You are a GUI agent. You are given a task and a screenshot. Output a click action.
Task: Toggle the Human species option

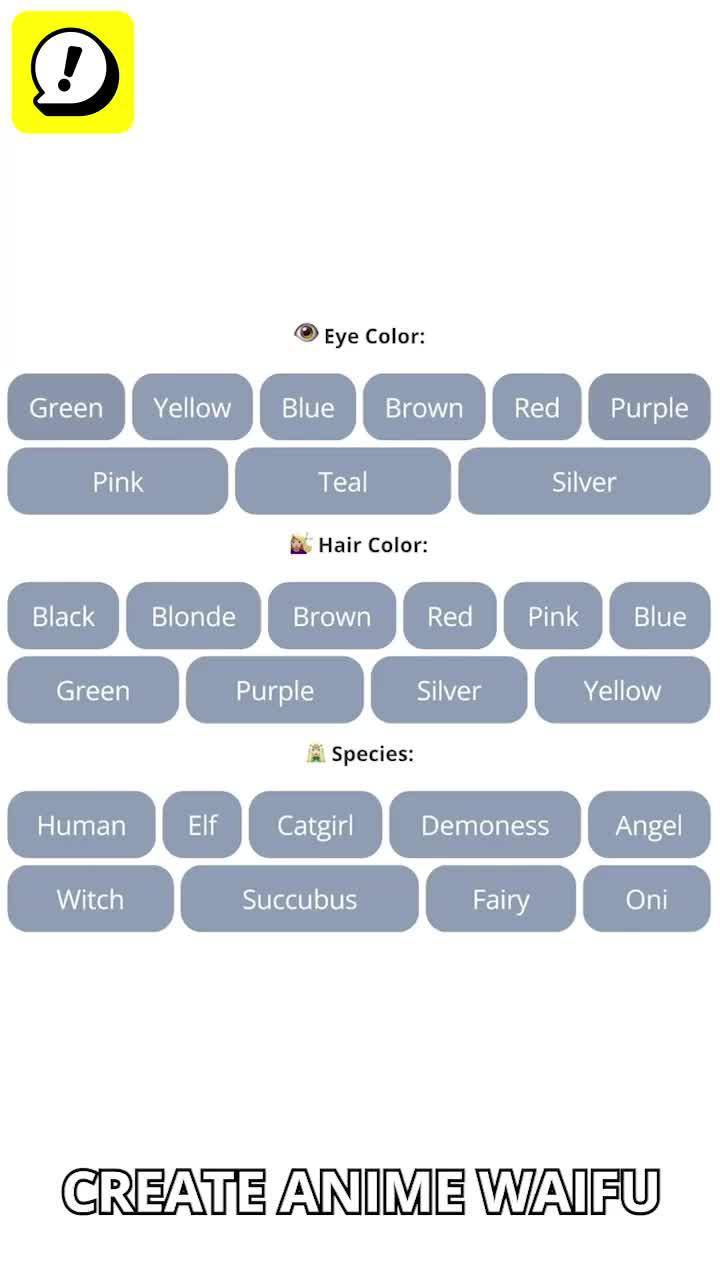pos(81,825)
